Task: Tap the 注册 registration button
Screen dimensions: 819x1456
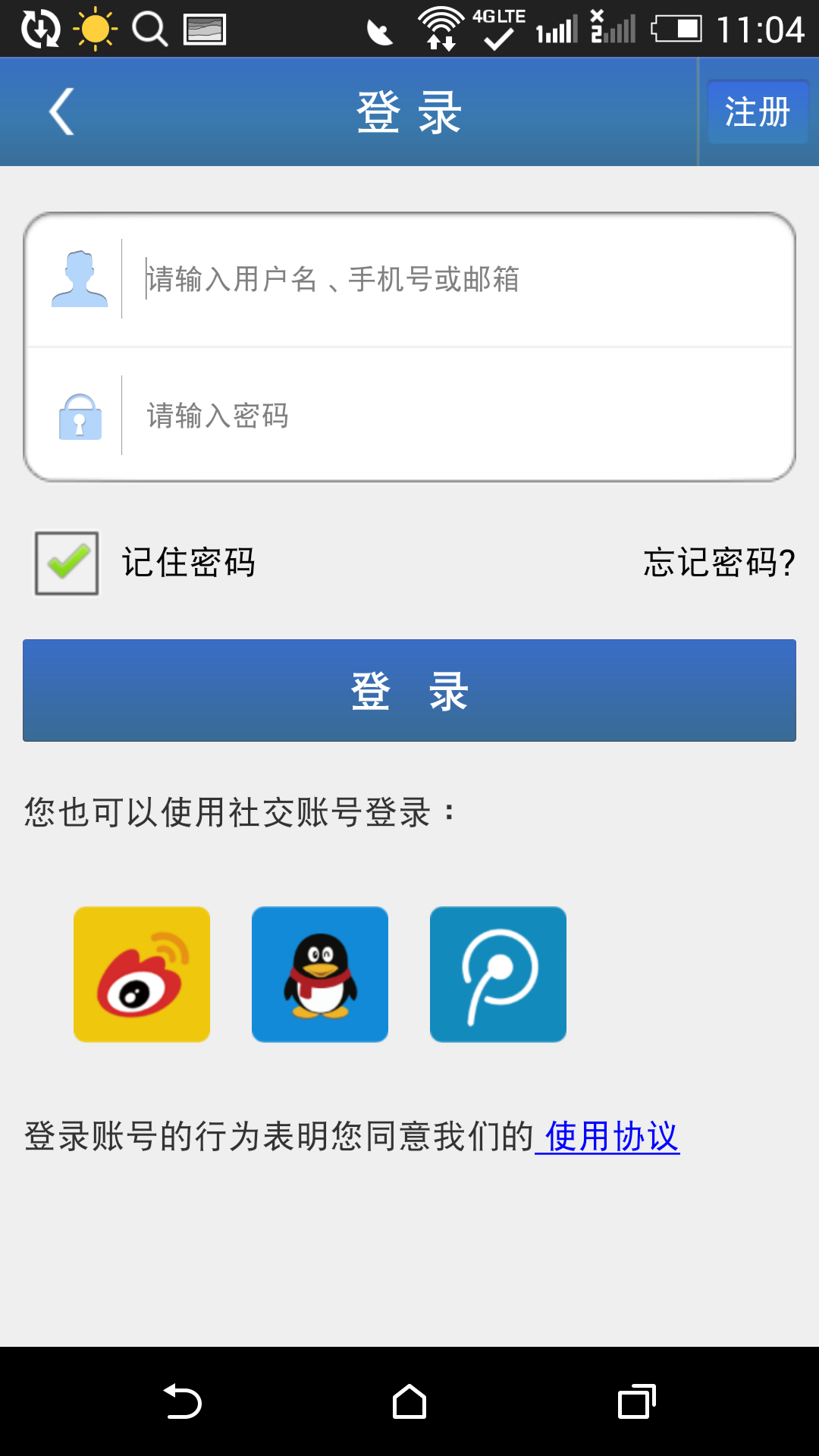Action: (757, 111)
